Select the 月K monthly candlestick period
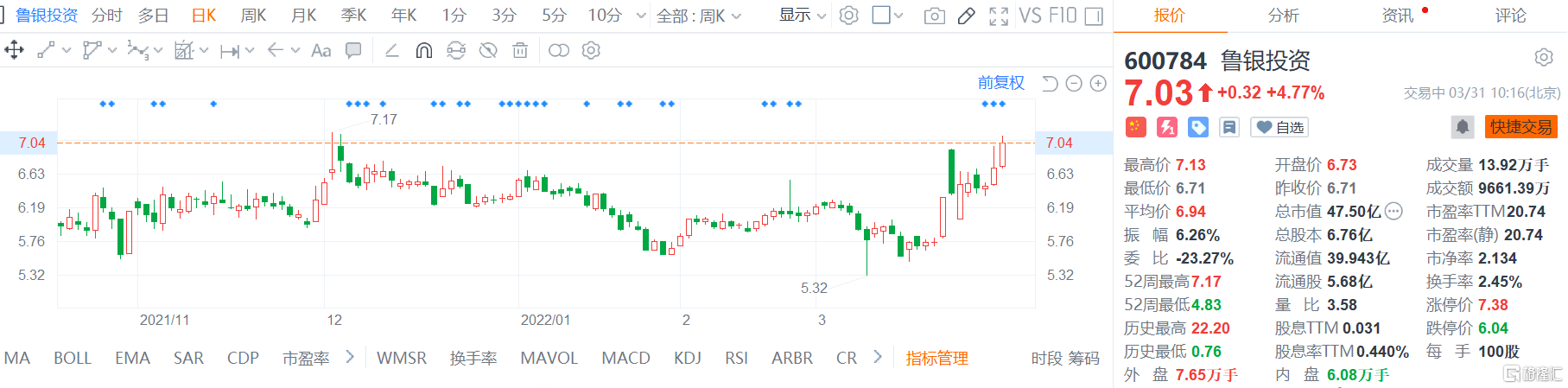Screen dimensions: 1568x388 coord(303,16)
